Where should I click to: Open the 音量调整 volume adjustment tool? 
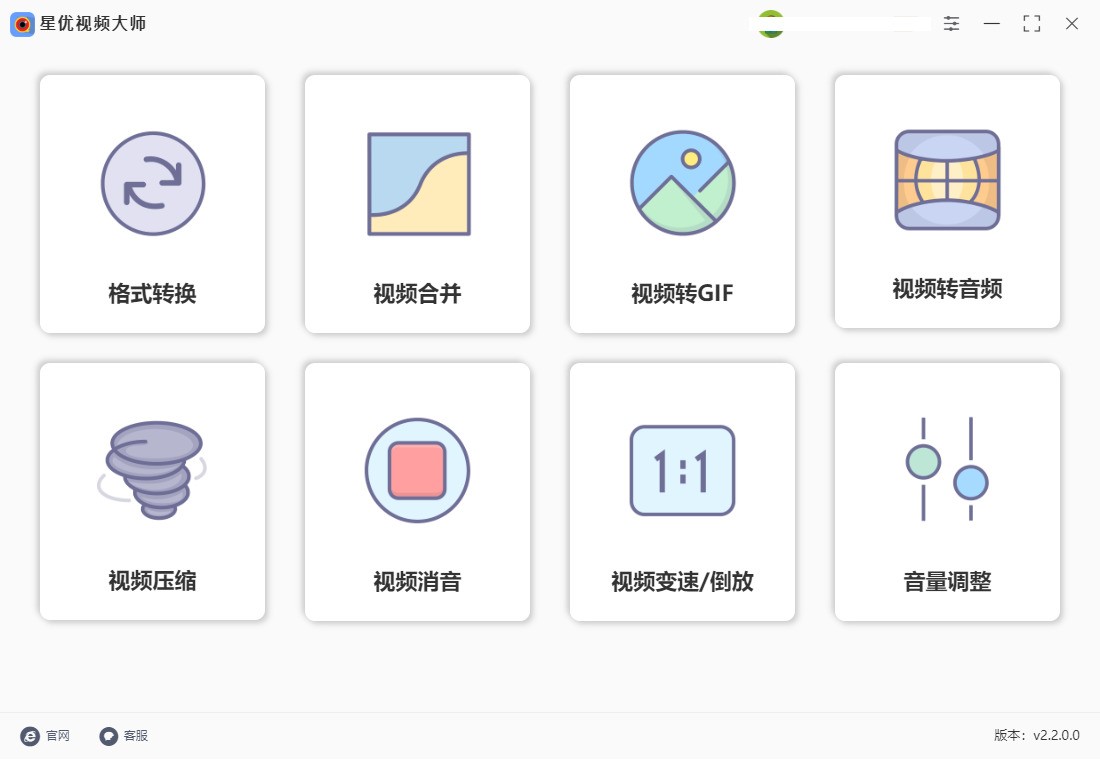tap(947, 491)
